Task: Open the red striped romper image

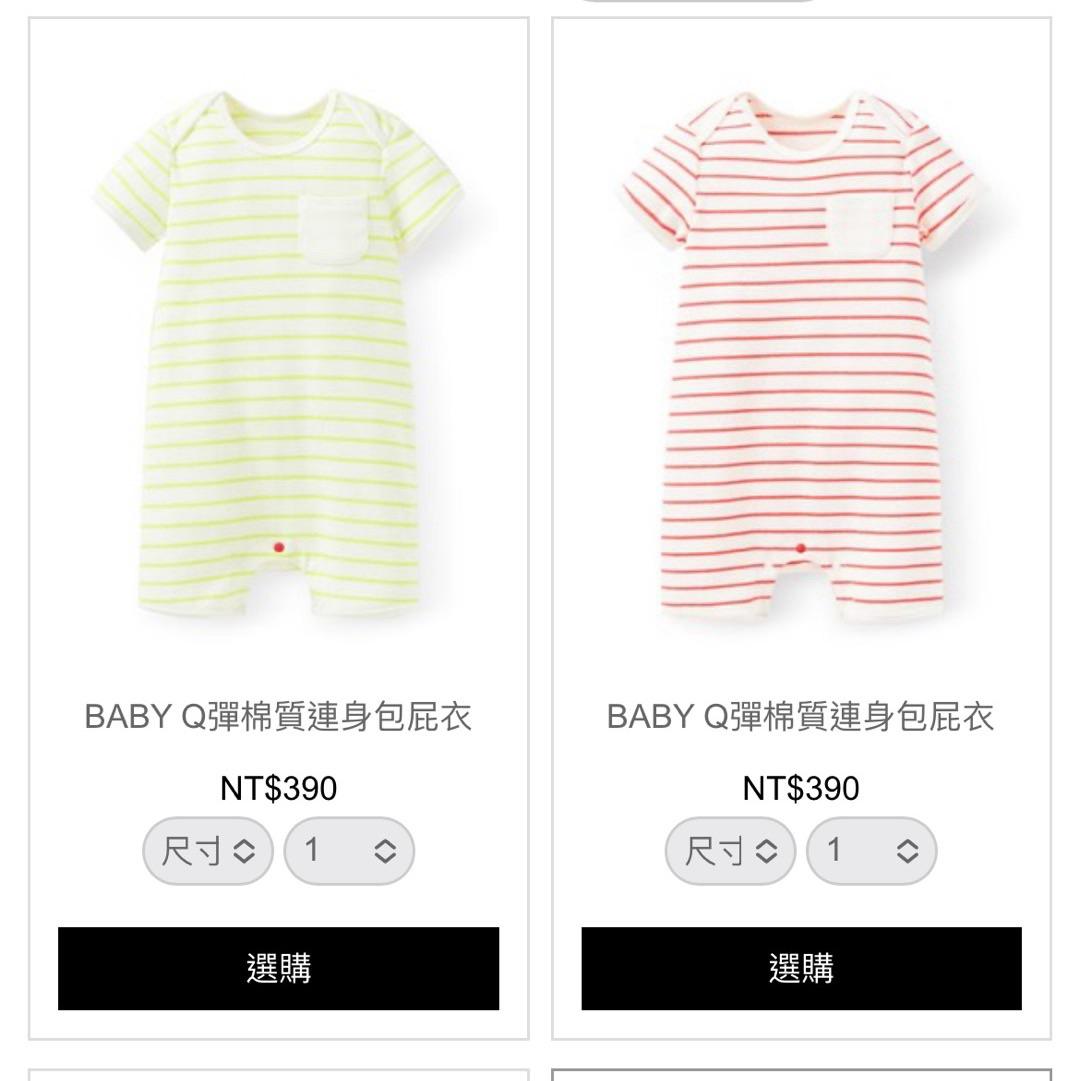Action: point(800,355)
